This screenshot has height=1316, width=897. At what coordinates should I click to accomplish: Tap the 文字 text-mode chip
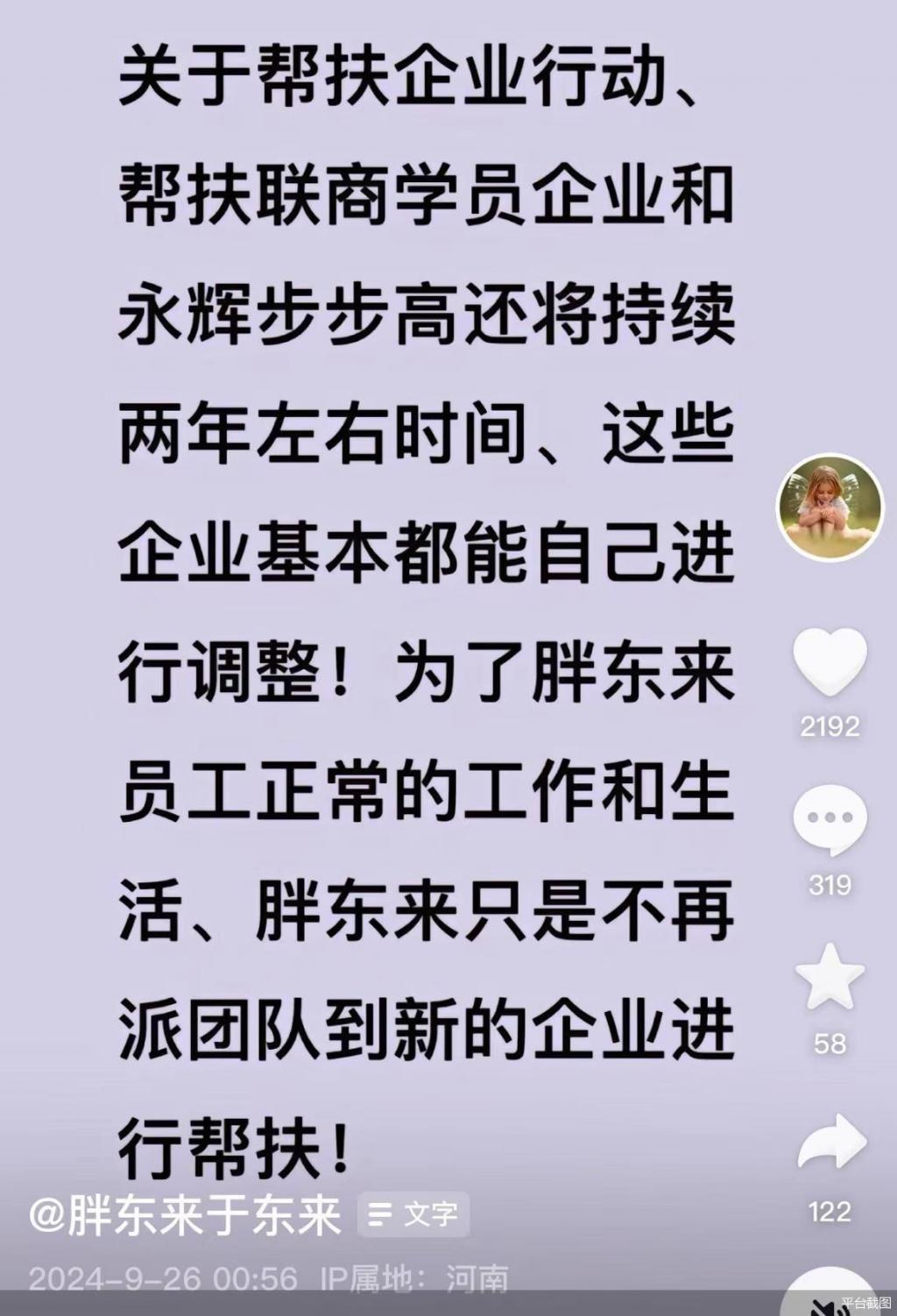point(413,1214)
